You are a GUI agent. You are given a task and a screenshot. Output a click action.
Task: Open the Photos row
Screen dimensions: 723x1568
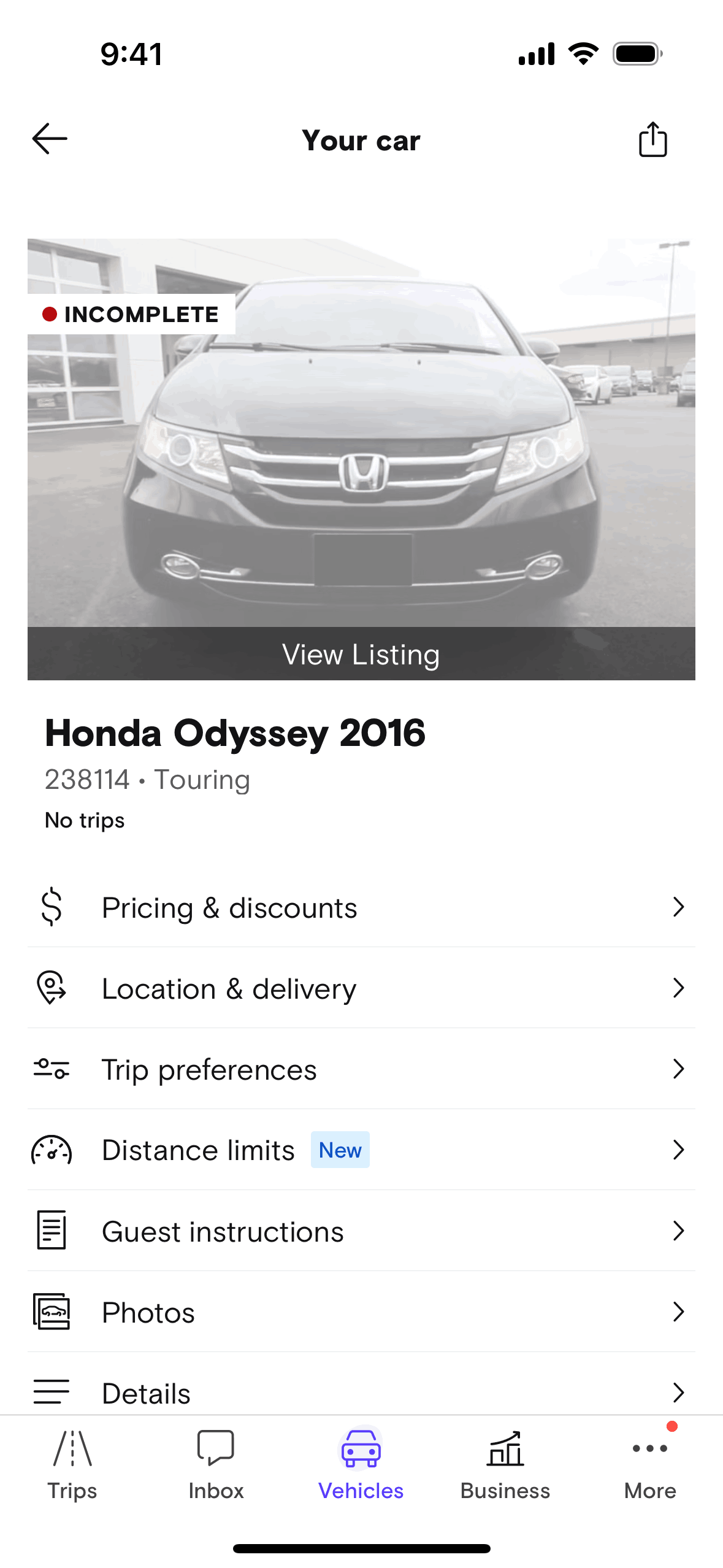click(x=361, y=1312)
